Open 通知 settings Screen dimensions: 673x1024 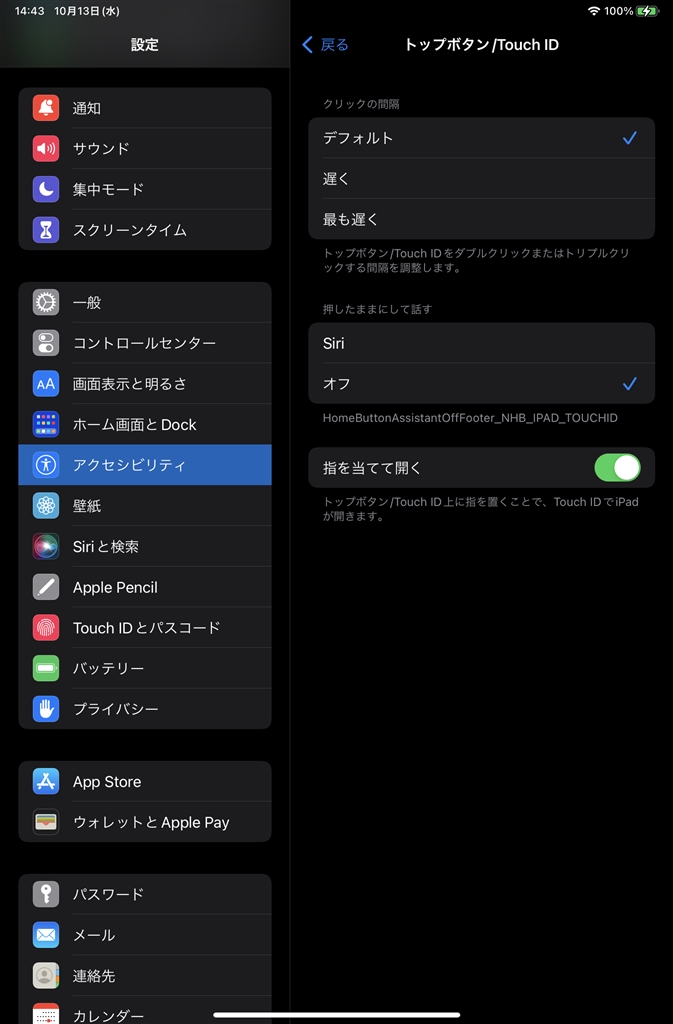[x=145, y=108]
